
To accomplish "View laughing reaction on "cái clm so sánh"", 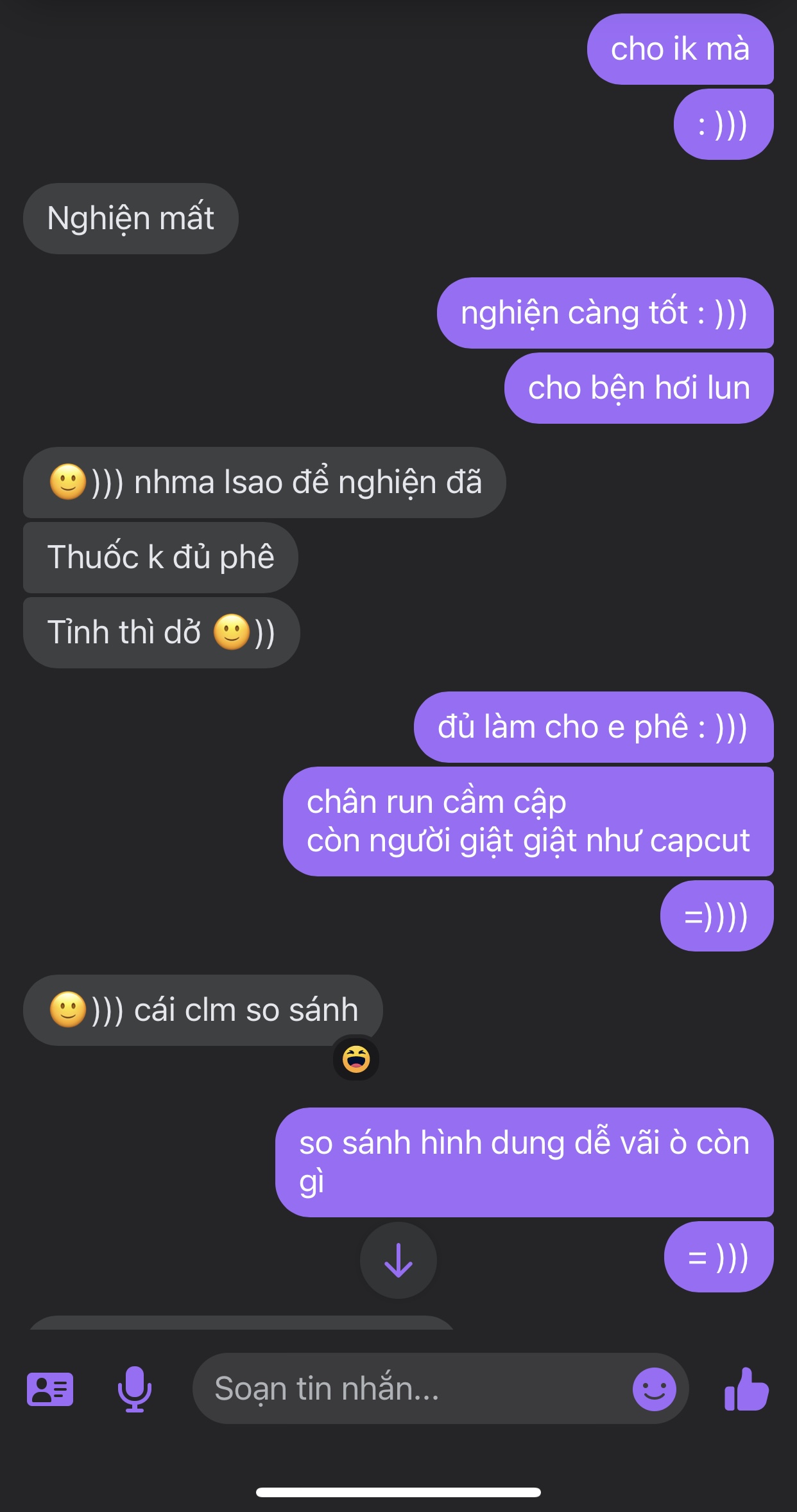I will click(356, 1059).
